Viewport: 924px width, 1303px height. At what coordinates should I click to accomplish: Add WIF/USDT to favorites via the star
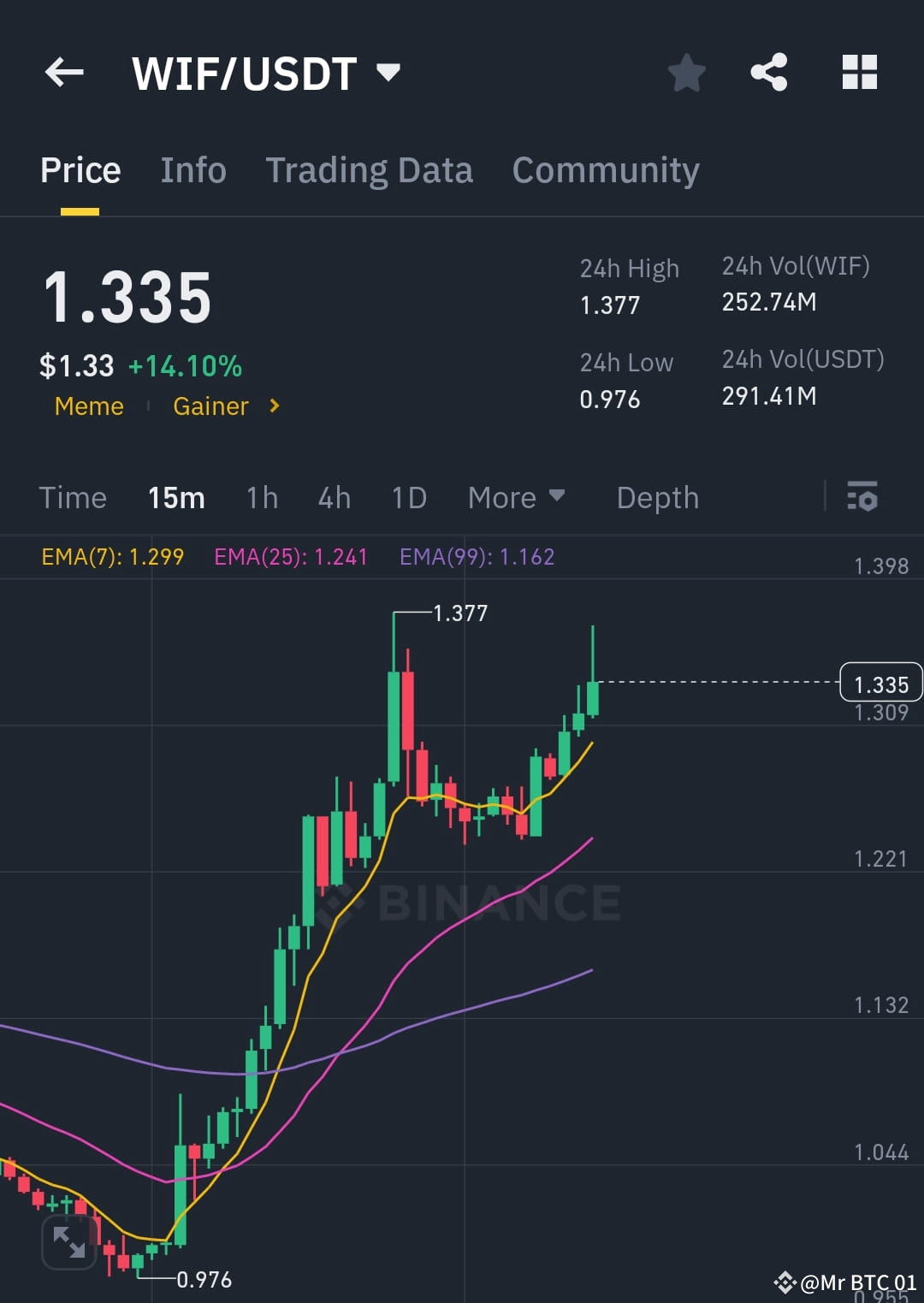click(x=686, y=74)
